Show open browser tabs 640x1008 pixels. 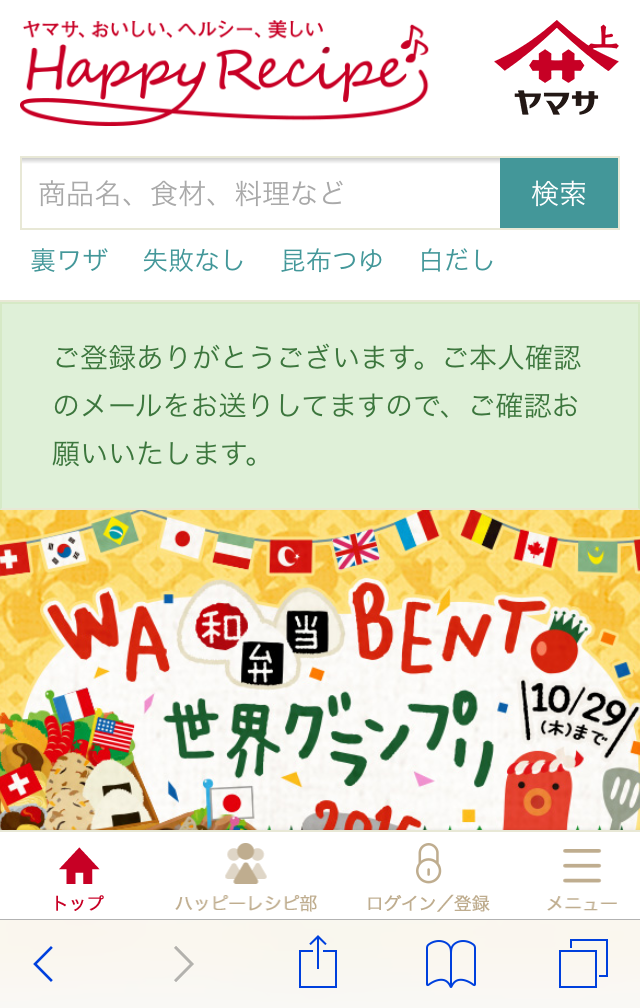coord(582,964)
